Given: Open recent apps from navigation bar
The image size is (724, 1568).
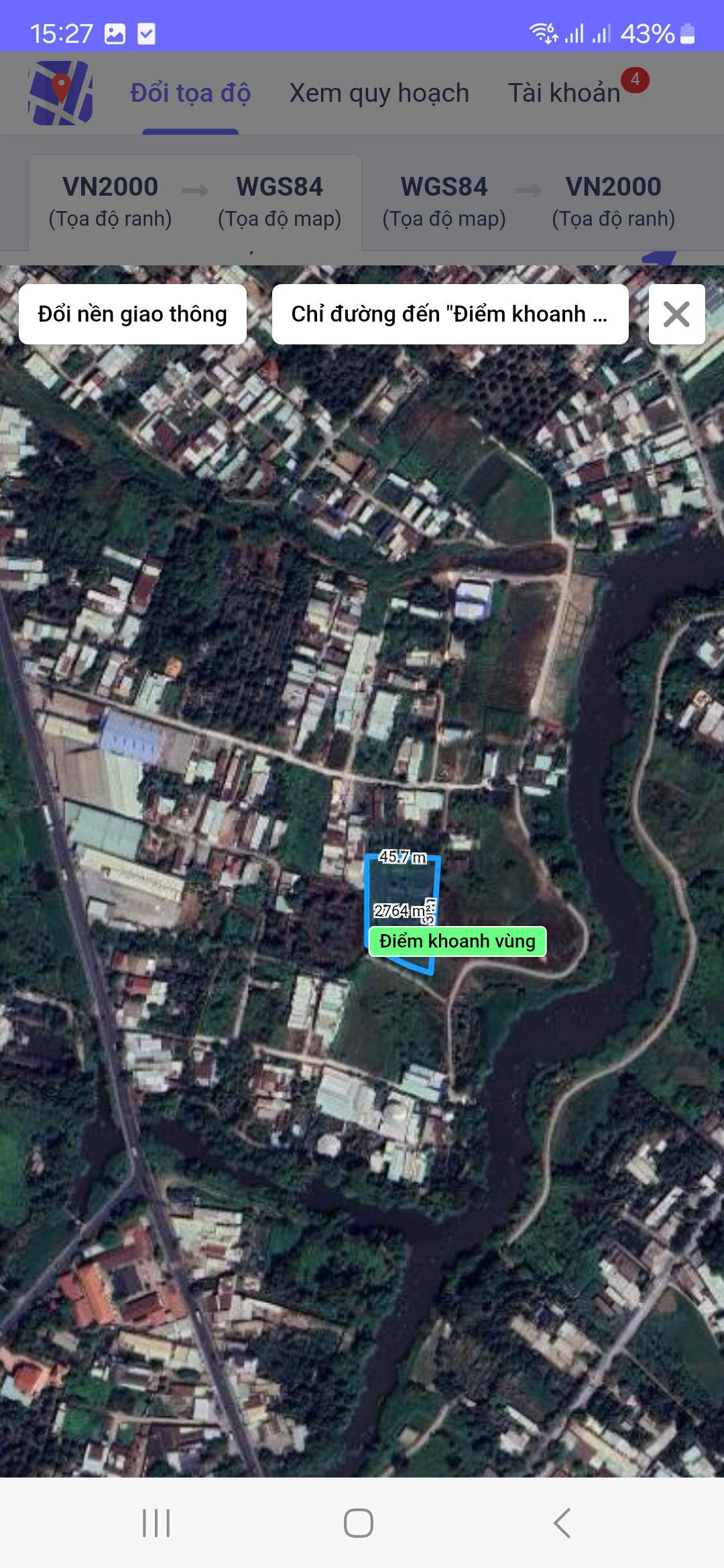Looking at the screenshot, I should click(156, 1523).
